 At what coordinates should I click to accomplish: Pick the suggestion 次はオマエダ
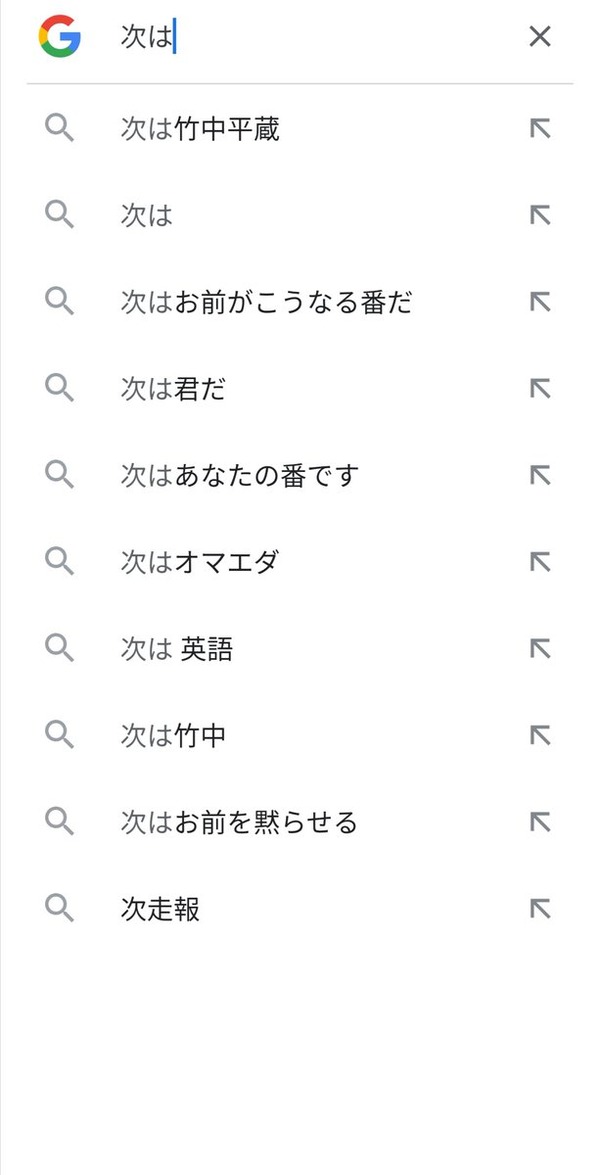(x=300, y=562)
